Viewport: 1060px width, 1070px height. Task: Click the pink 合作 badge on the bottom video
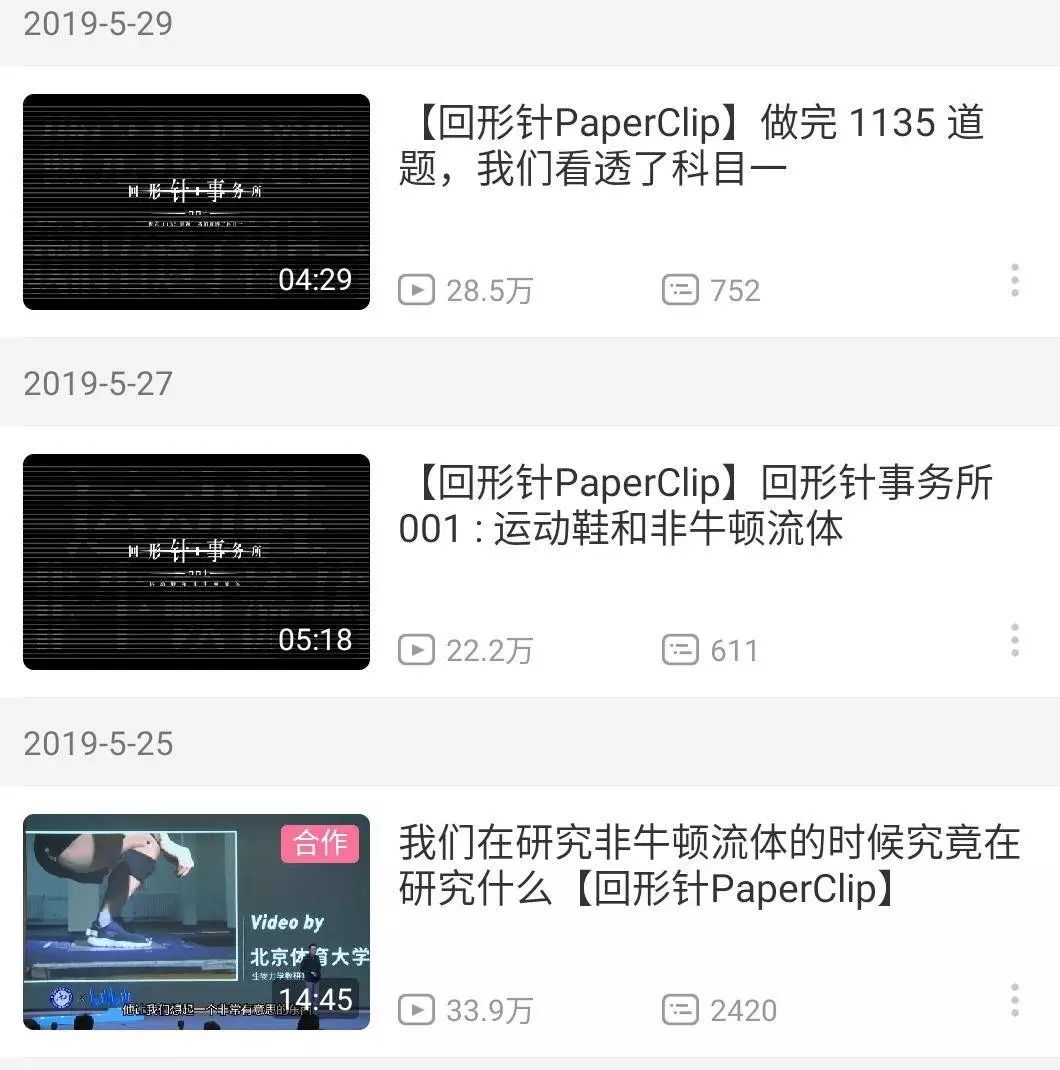click(319, 844)
